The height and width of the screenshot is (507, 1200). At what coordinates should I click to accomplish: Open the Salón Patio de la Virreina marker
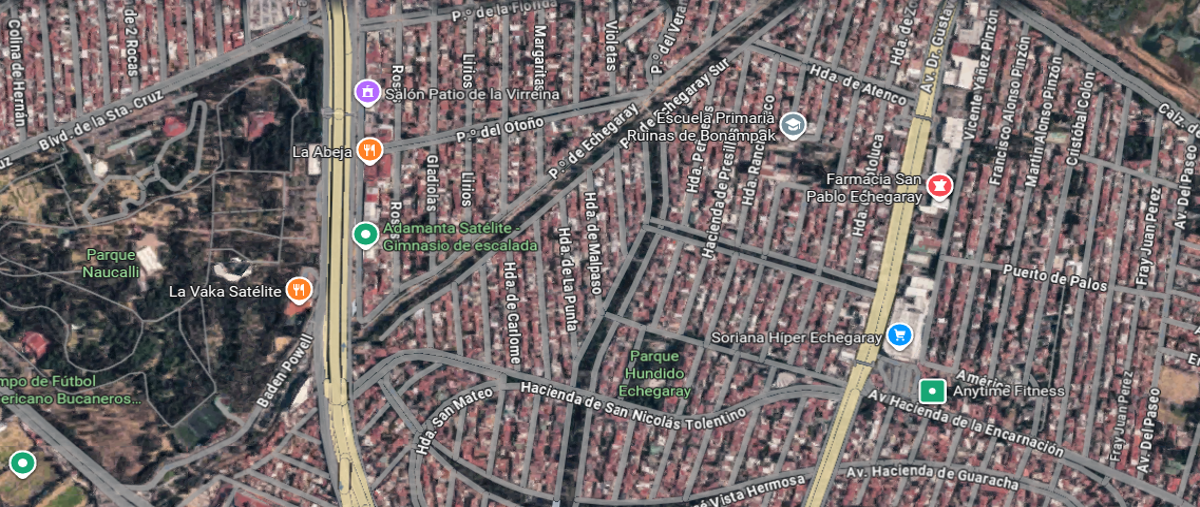[x=367, y=93]
